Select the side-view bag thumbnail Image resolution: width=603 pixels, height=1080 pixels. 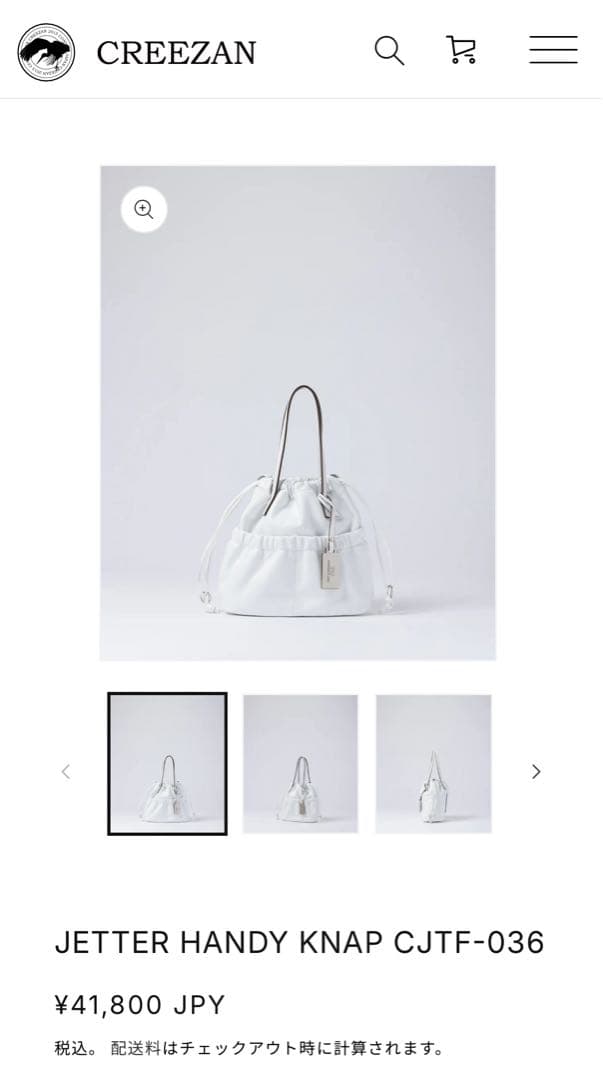click(x=433, y=764)
